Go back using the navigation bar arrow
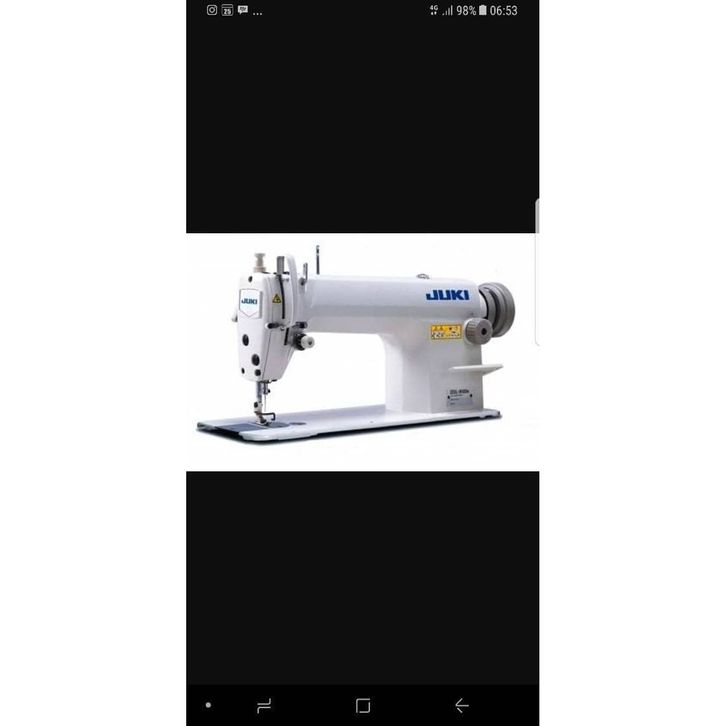The image size is (726, 726). point(461,705)
